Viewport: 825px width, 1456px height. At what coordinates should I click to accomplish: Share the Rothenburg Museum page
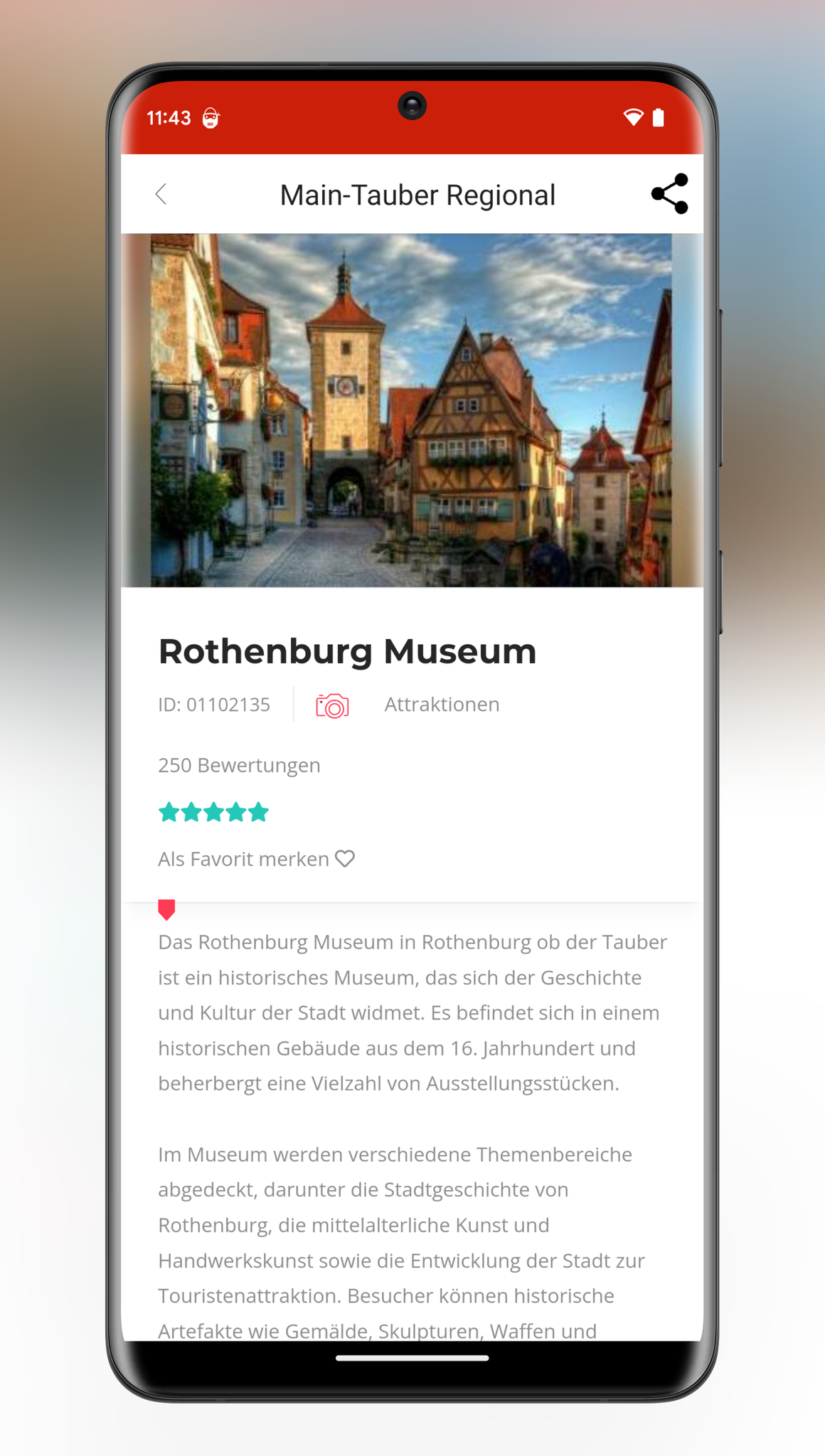(669, 193)
